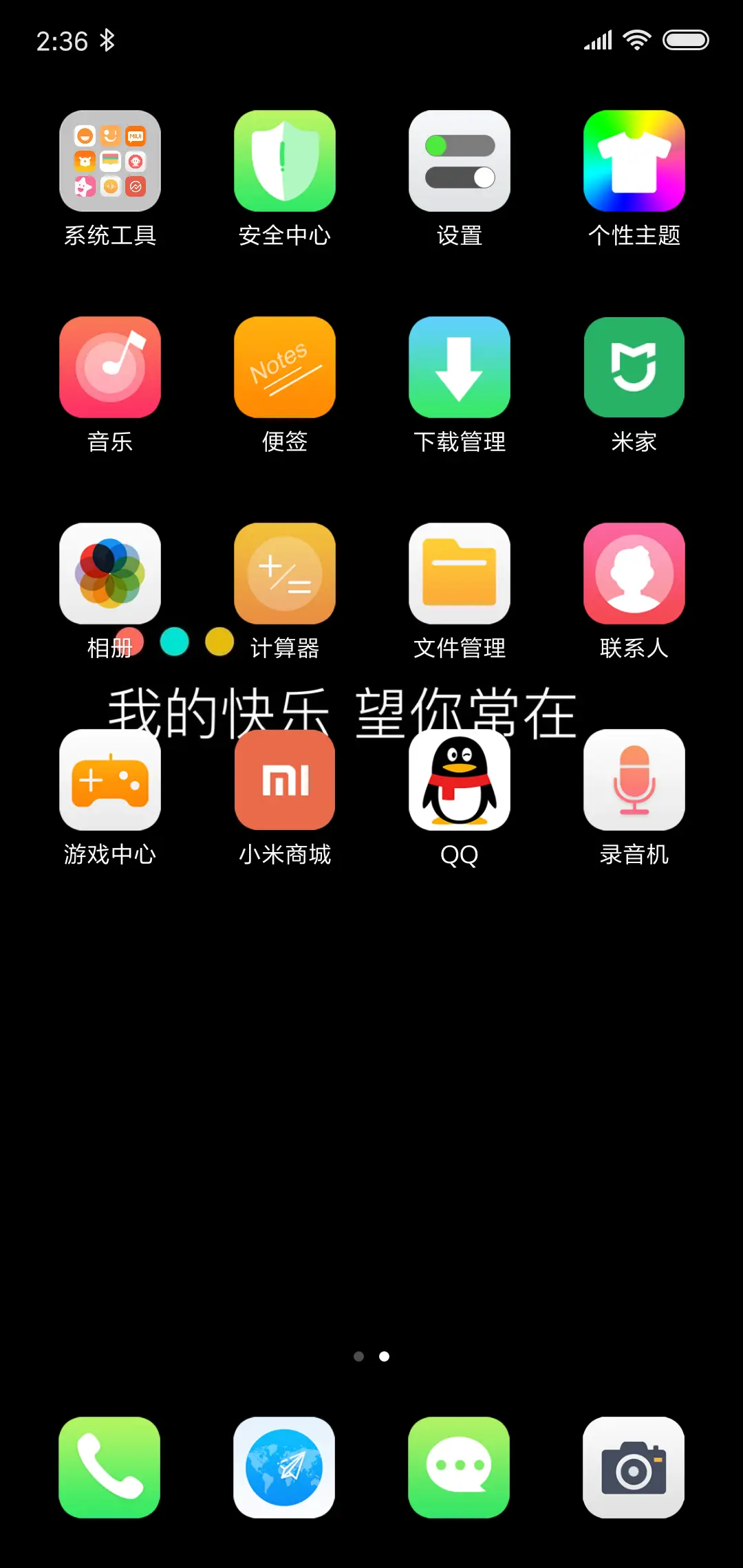This screenshot has height=1568, width=743.
Task: Launch the 游戏中心 game center
Action: click(x=109, y=781)
